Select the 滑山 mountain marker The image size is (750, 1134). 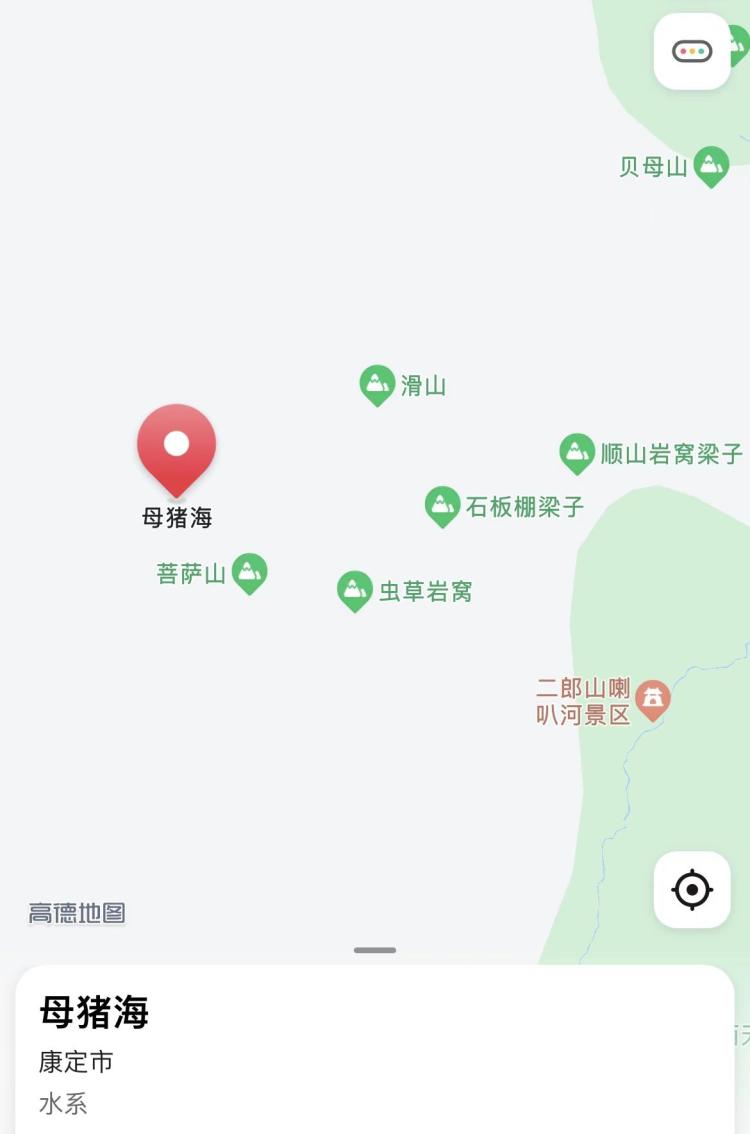377,383
